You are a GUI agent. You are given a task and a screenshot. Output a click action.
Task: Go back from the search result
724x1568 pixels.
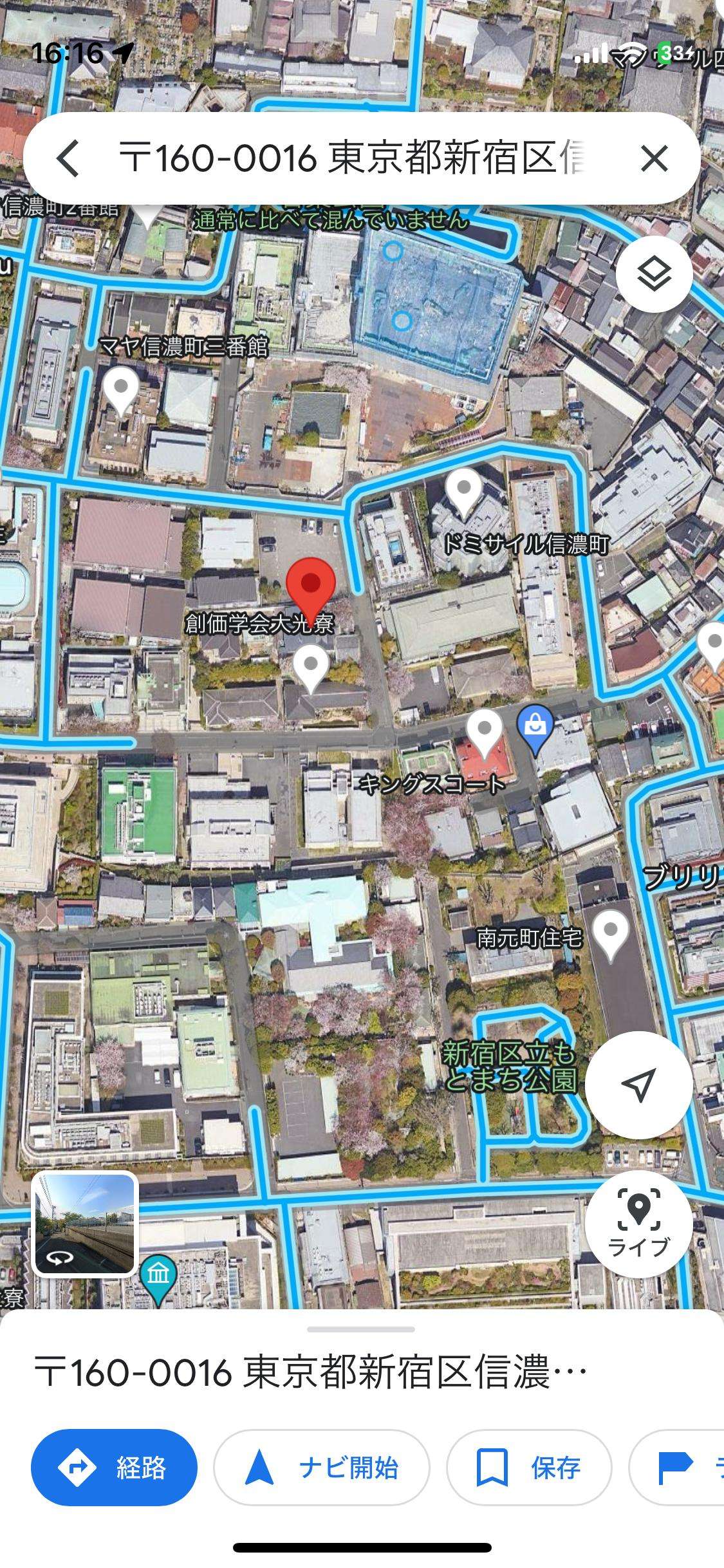(68, 159)
